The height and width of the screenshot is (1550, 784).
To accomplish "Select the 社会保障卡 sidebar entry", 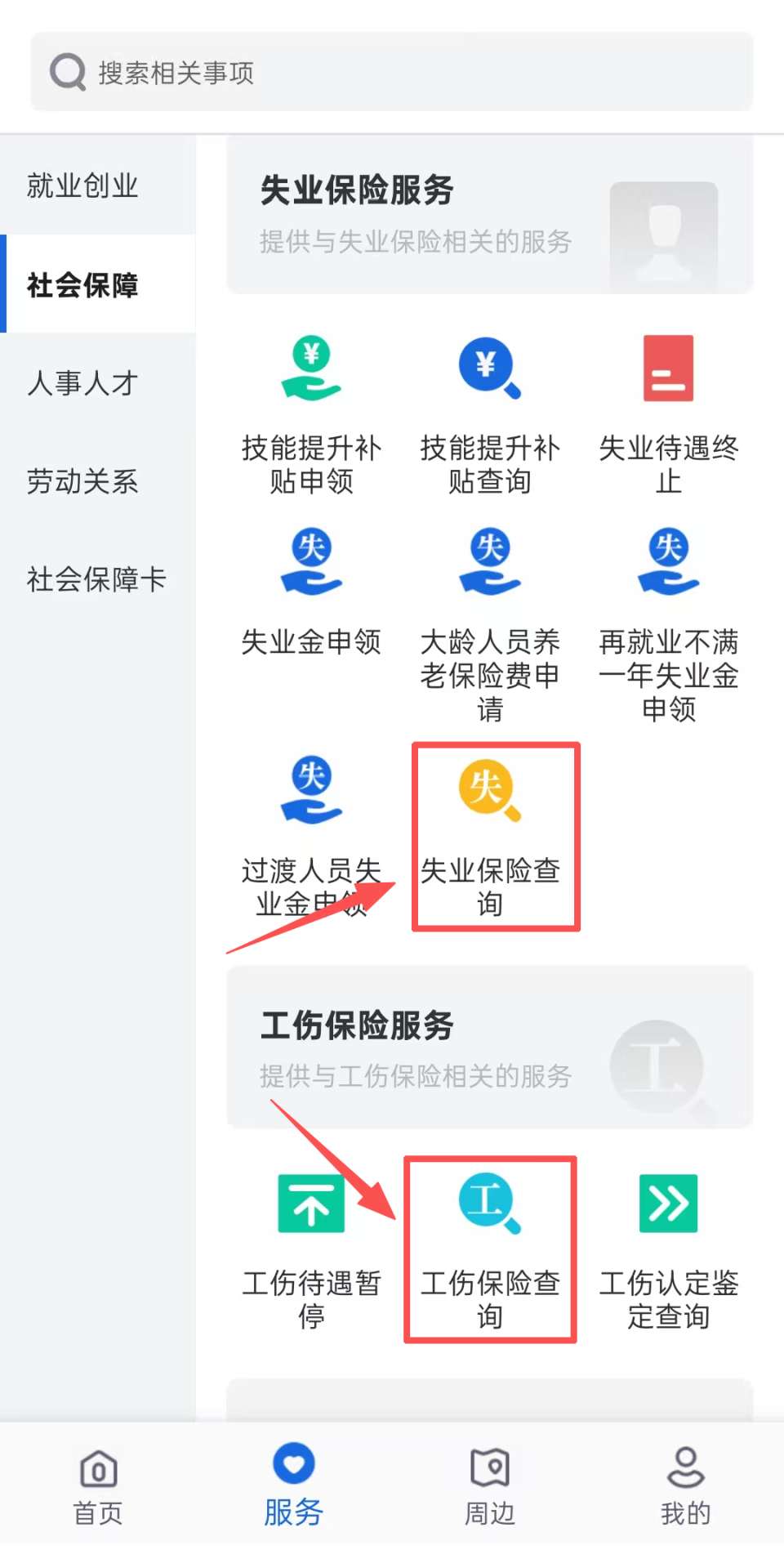I will (96, 579).
